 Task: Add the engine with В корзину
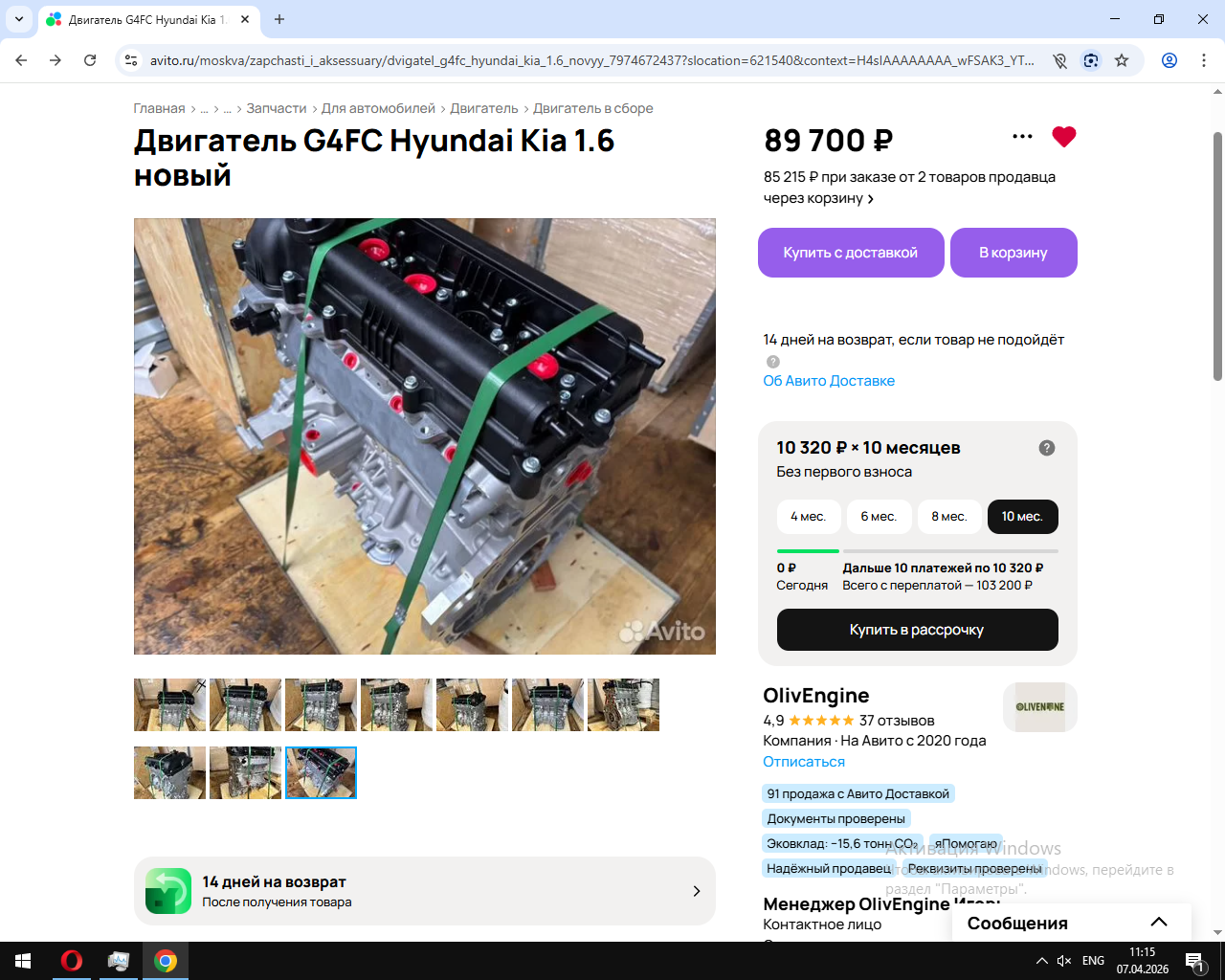(x=1013, y=253)
